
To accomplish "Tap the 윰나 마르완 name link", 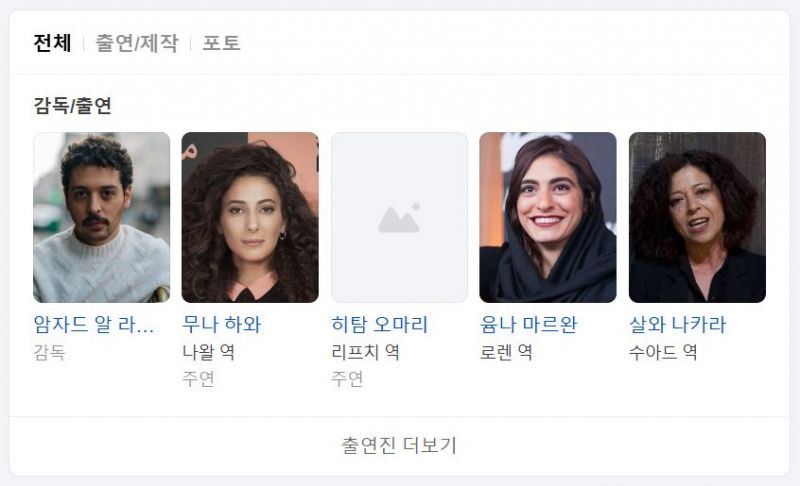I will point(528,325).
